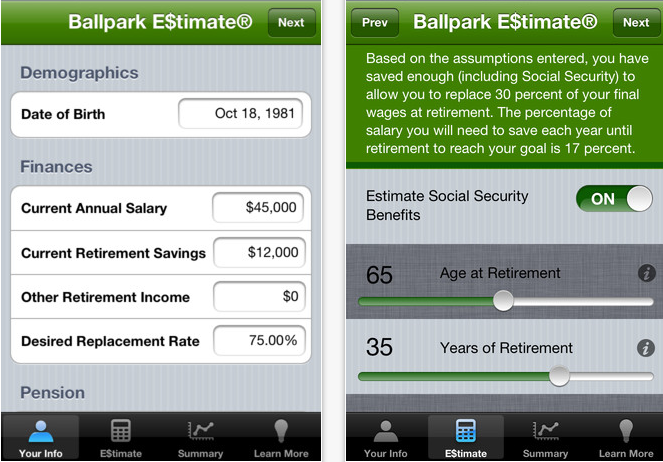
Task: Tap the Years of Retirement slider
Action: tap(559, 376)
